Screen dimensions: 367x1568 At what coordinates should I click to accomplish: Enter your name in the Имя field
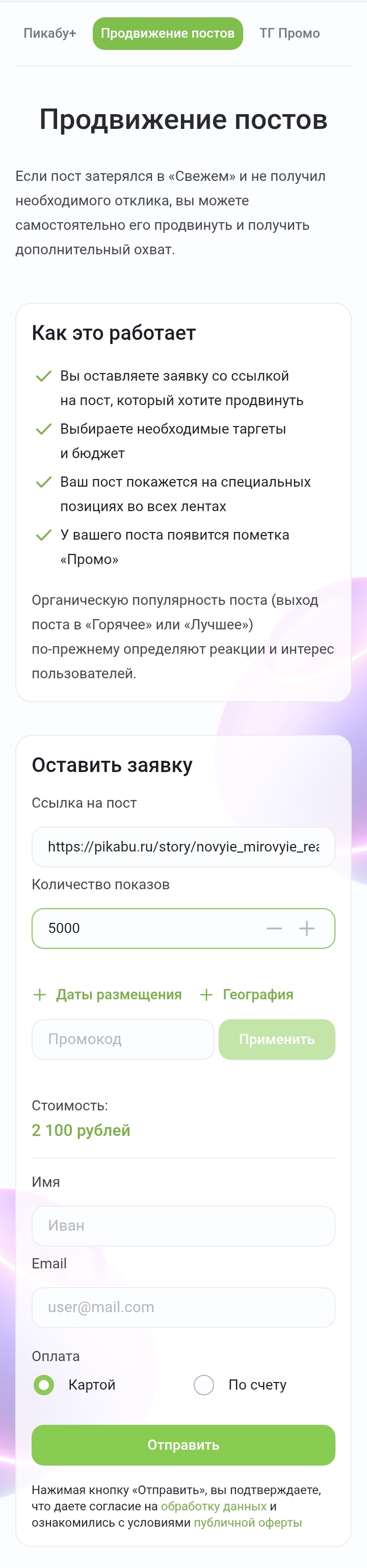point(182,1226)
